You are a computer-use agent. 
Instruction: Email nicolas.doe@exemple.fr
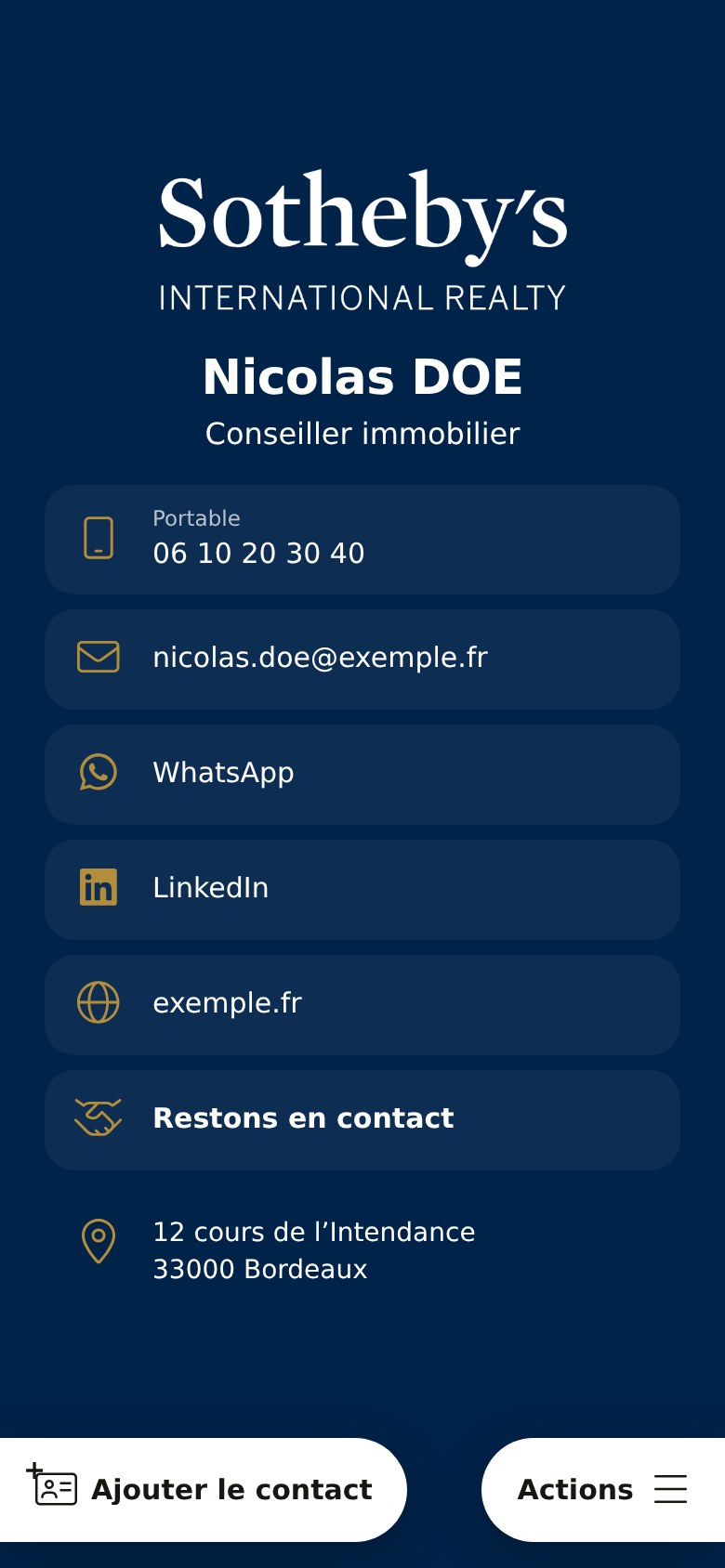(362, 660)
